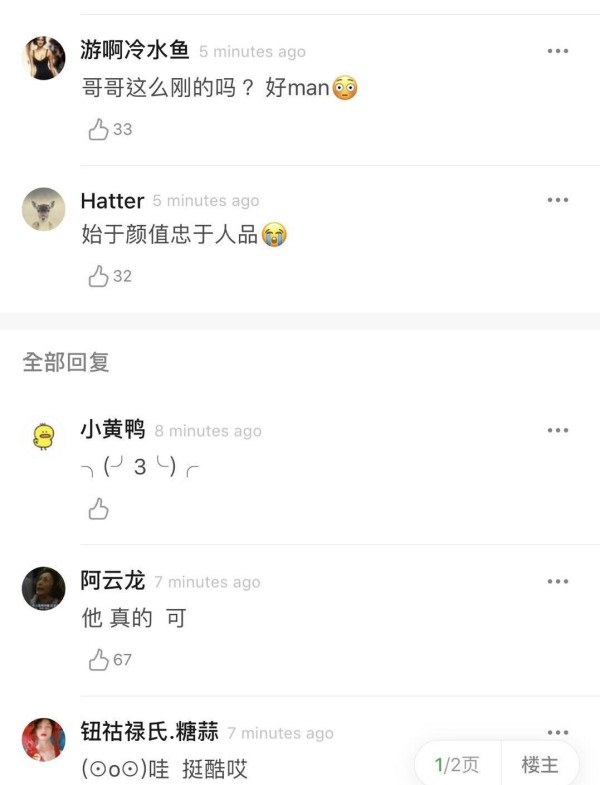Image resolution: width=600 pixels, height=785 pixels.
Task: Open the 1/2页 page selector
Action: click(x=457, y=765)
